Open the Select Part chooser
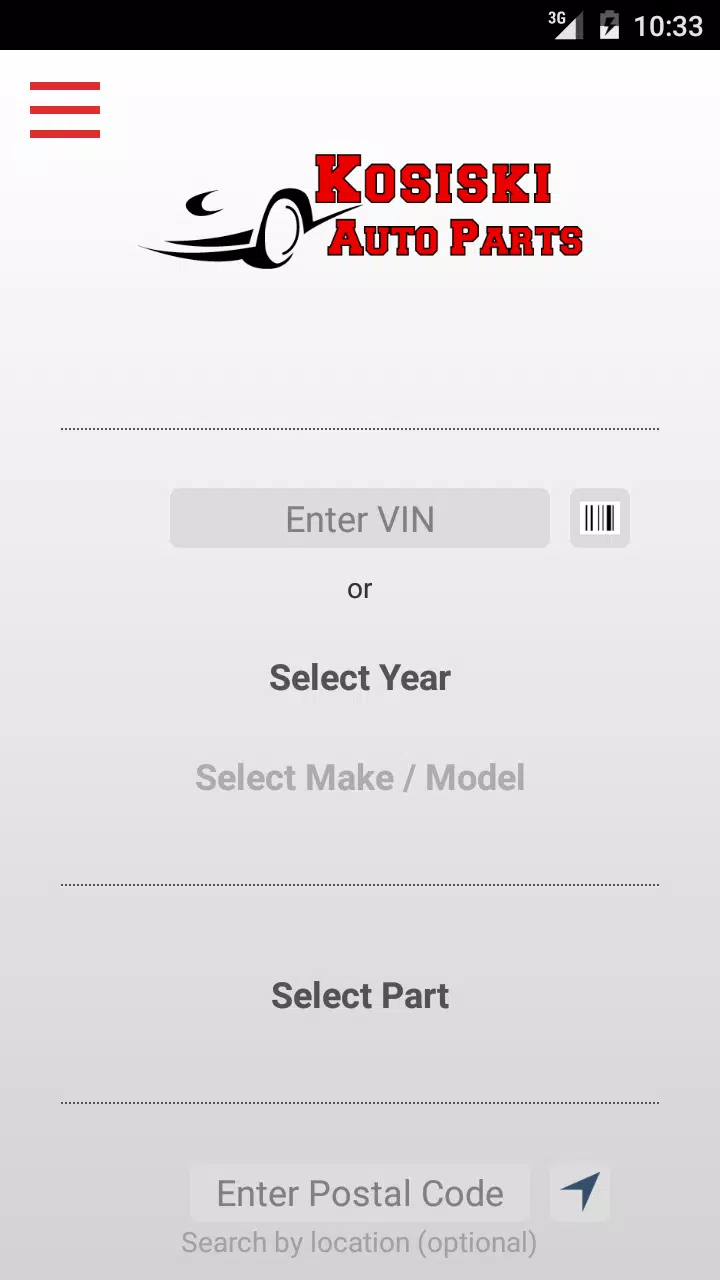The width and height of the screenshot is (720, 1280). (360, 995)
